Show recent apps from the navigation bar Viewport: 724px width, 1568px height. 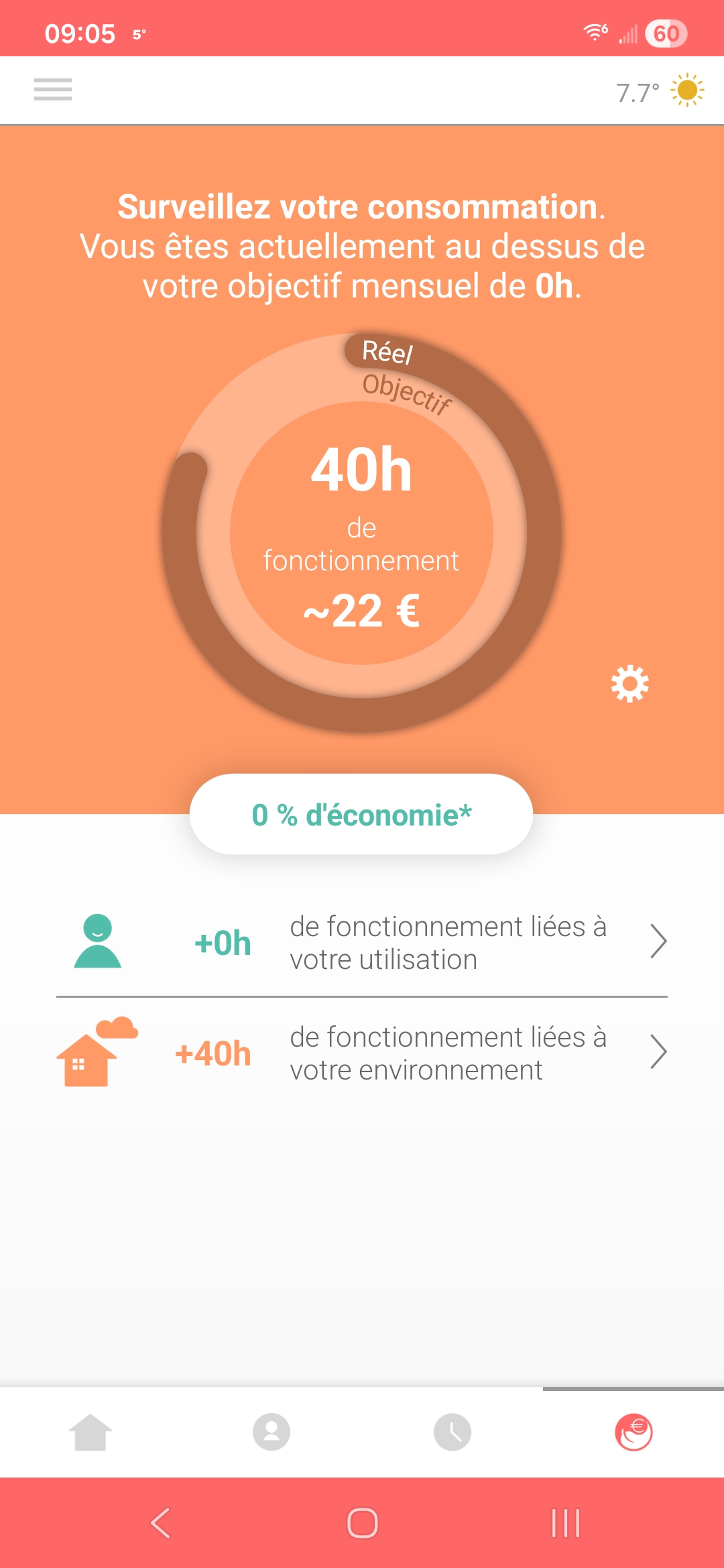click(x=565, y=1523)
